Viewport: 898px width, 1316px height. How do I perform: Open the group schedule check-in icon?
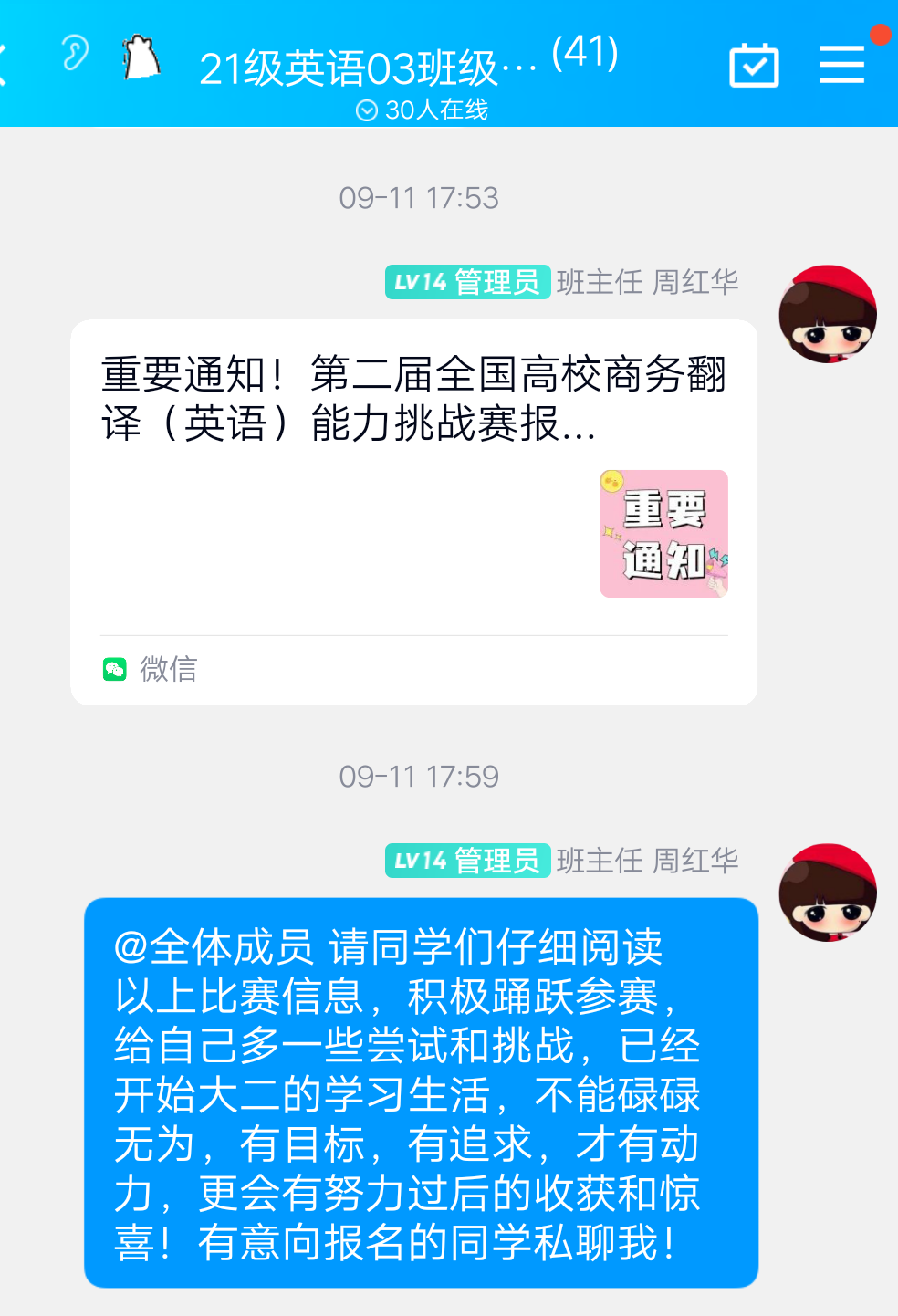tap(754, 65)
